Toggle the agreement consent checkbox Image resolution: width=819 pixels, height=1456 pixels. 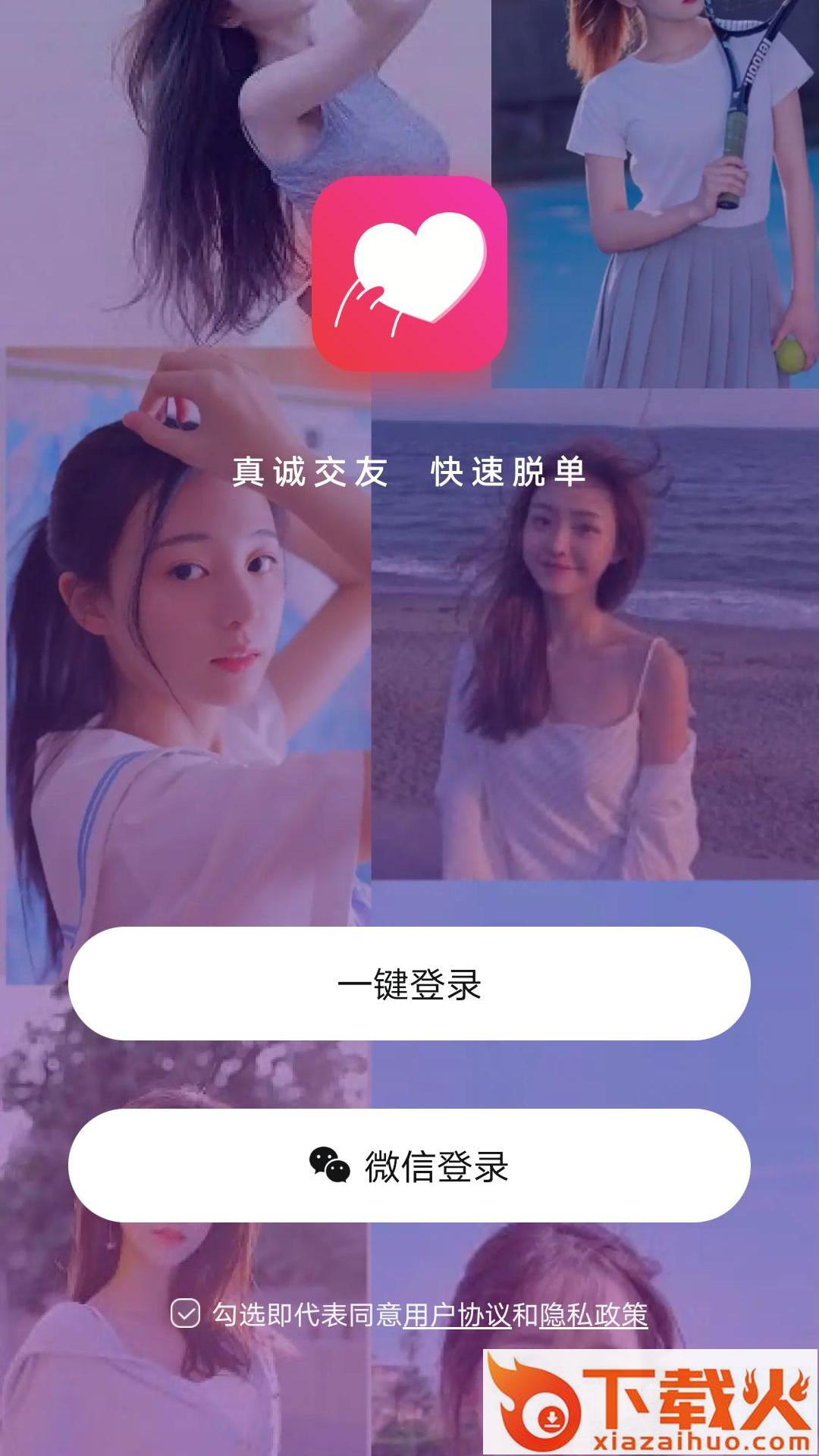pyautogui.click(x=185, y=1313)
